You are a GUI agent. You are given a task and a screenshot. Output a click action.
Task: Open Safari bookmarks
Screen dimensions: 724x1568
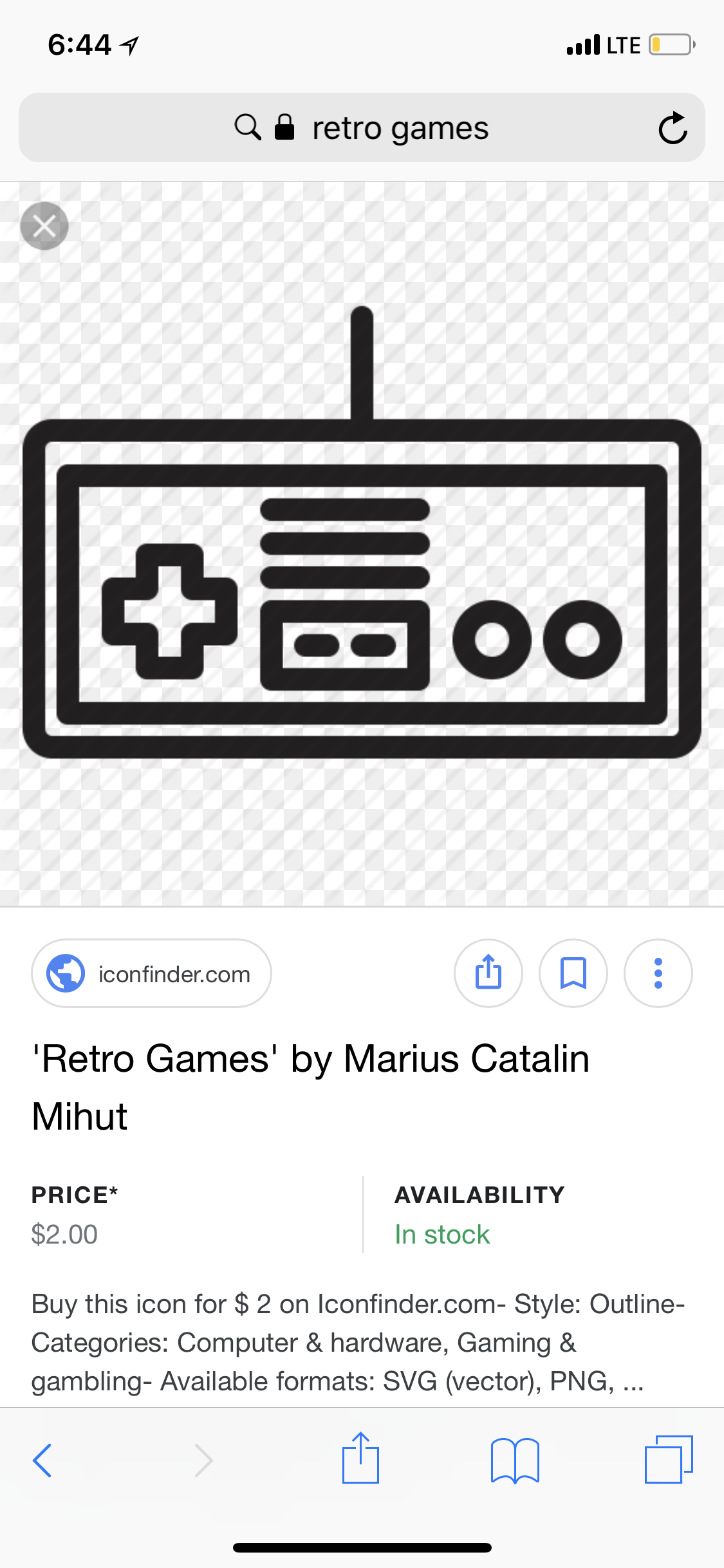point(515,1460)
